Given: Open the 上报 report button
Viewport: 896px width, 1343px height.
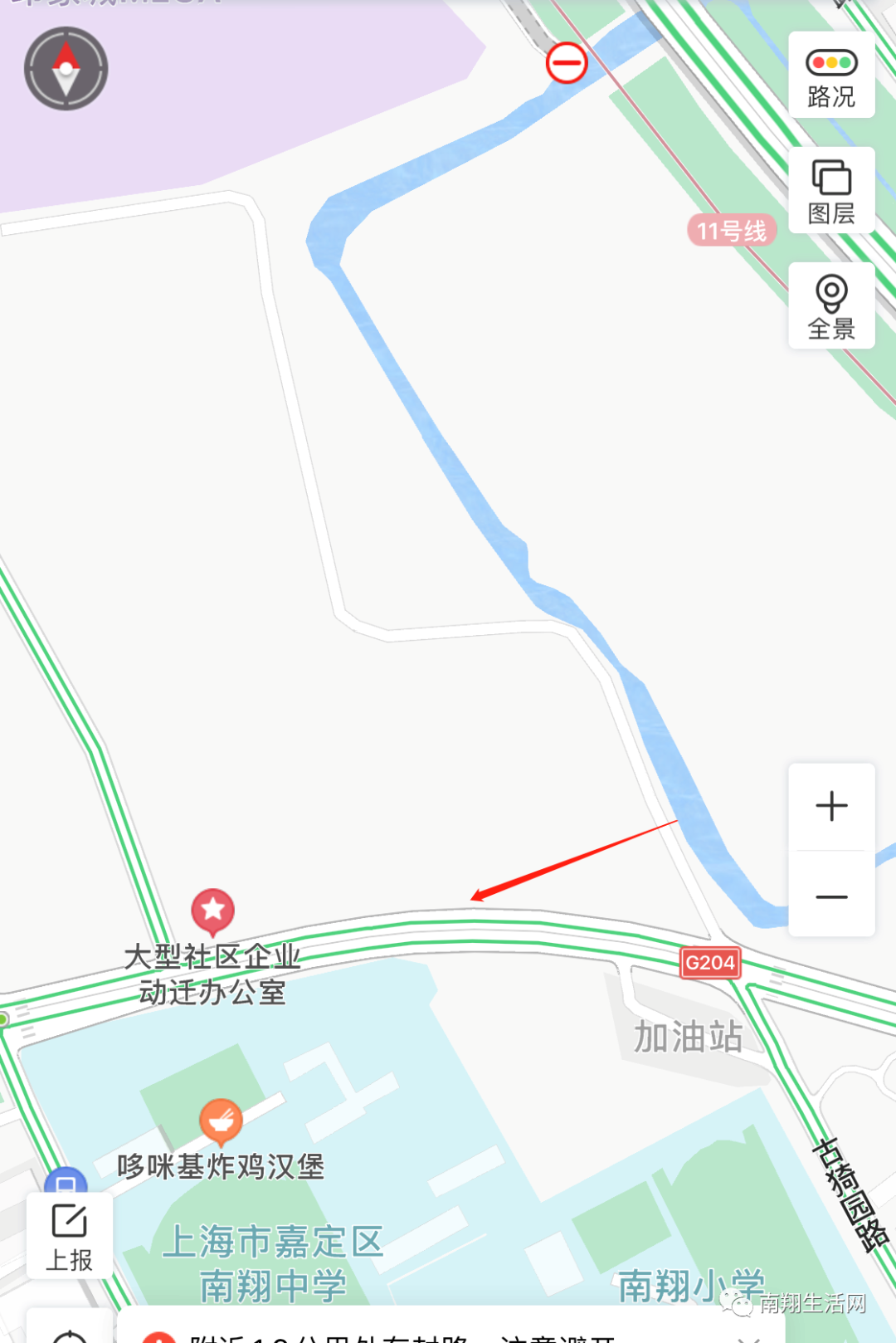Looking at the screenshot, I should pyautogui.click(x=70, y=1237).
